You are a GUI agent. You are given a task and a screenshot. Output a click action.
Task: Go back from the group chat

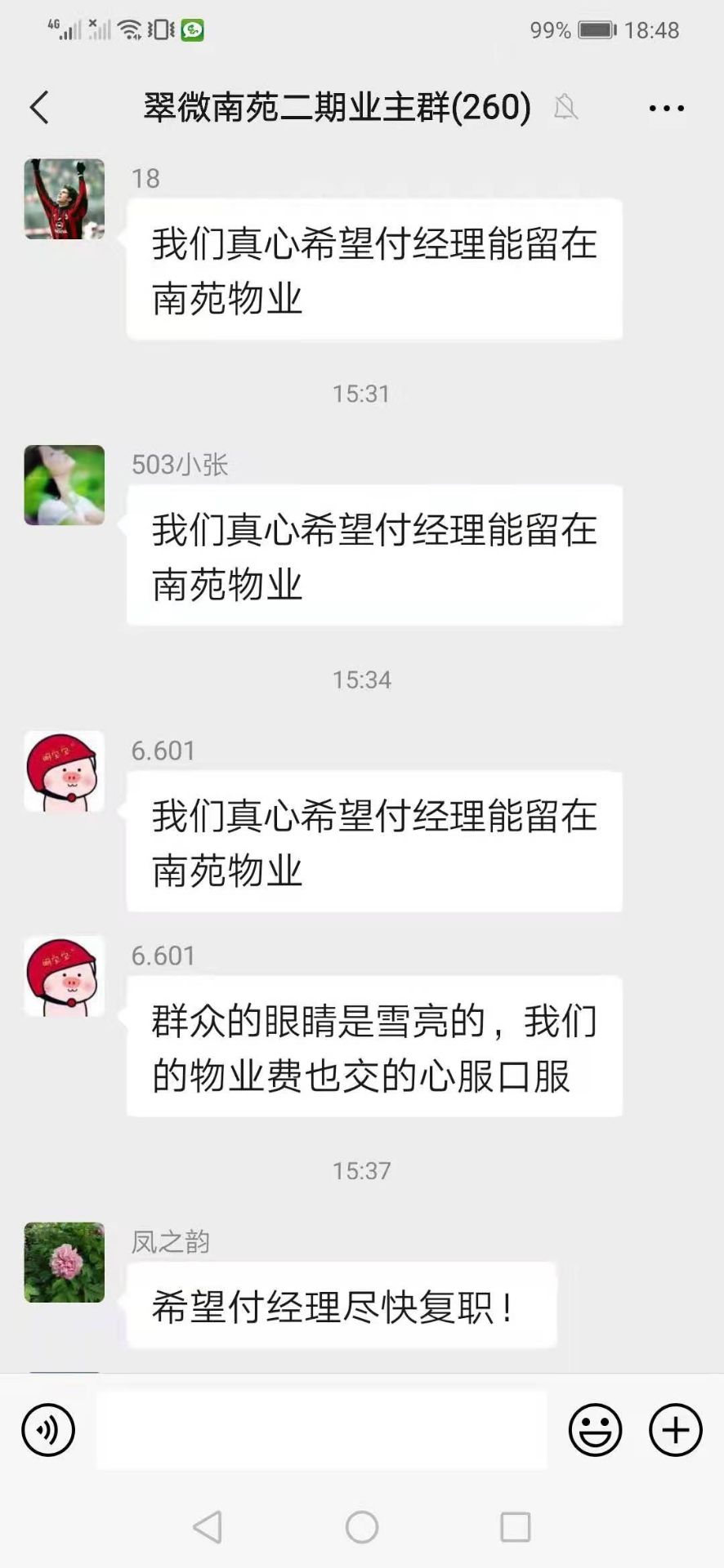(39, 107)
